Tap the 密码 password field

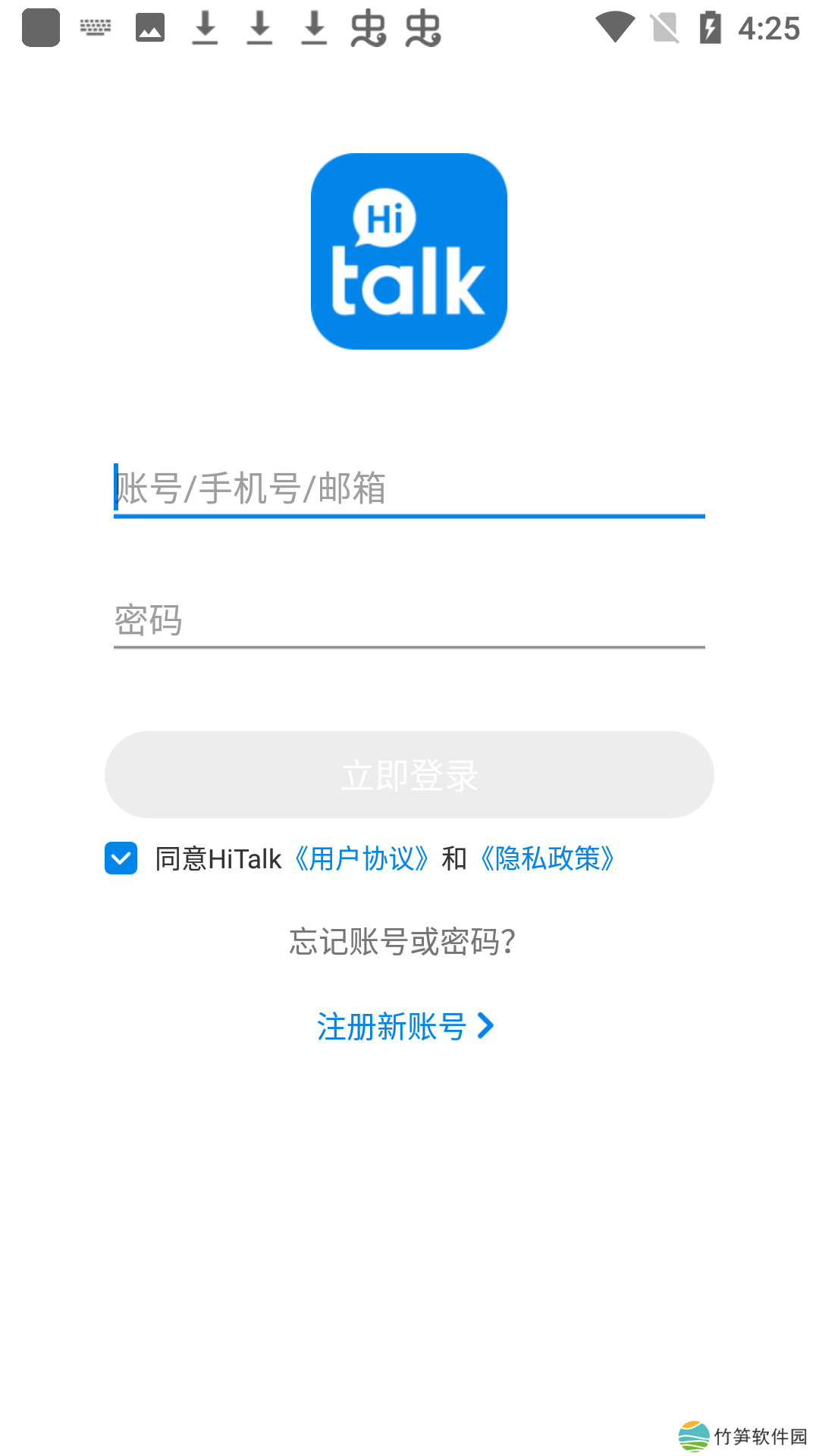[x=409, y=620]
